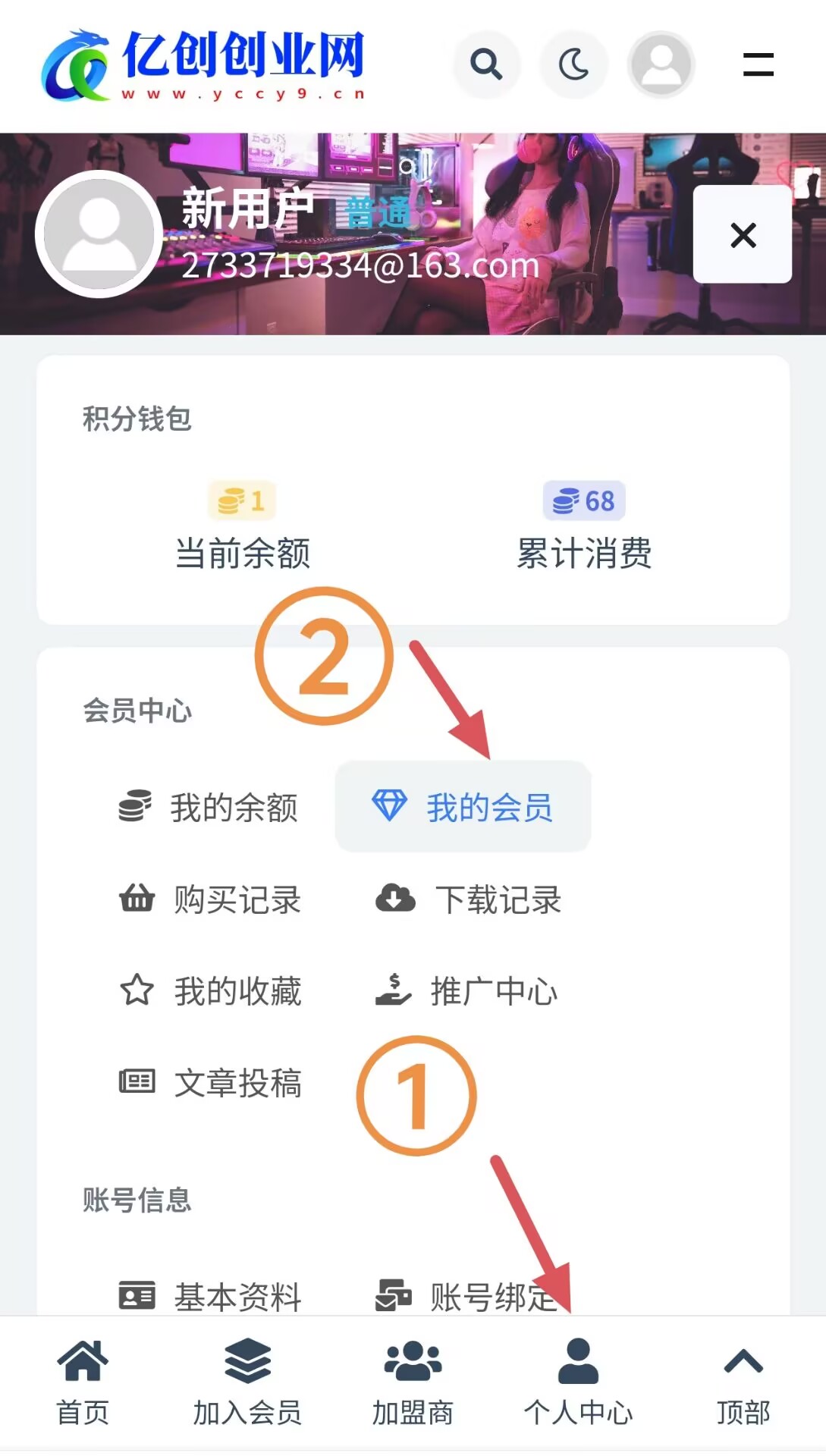Open 基本资料 basic profile

pyautogui.click(x=211, y=1295)
